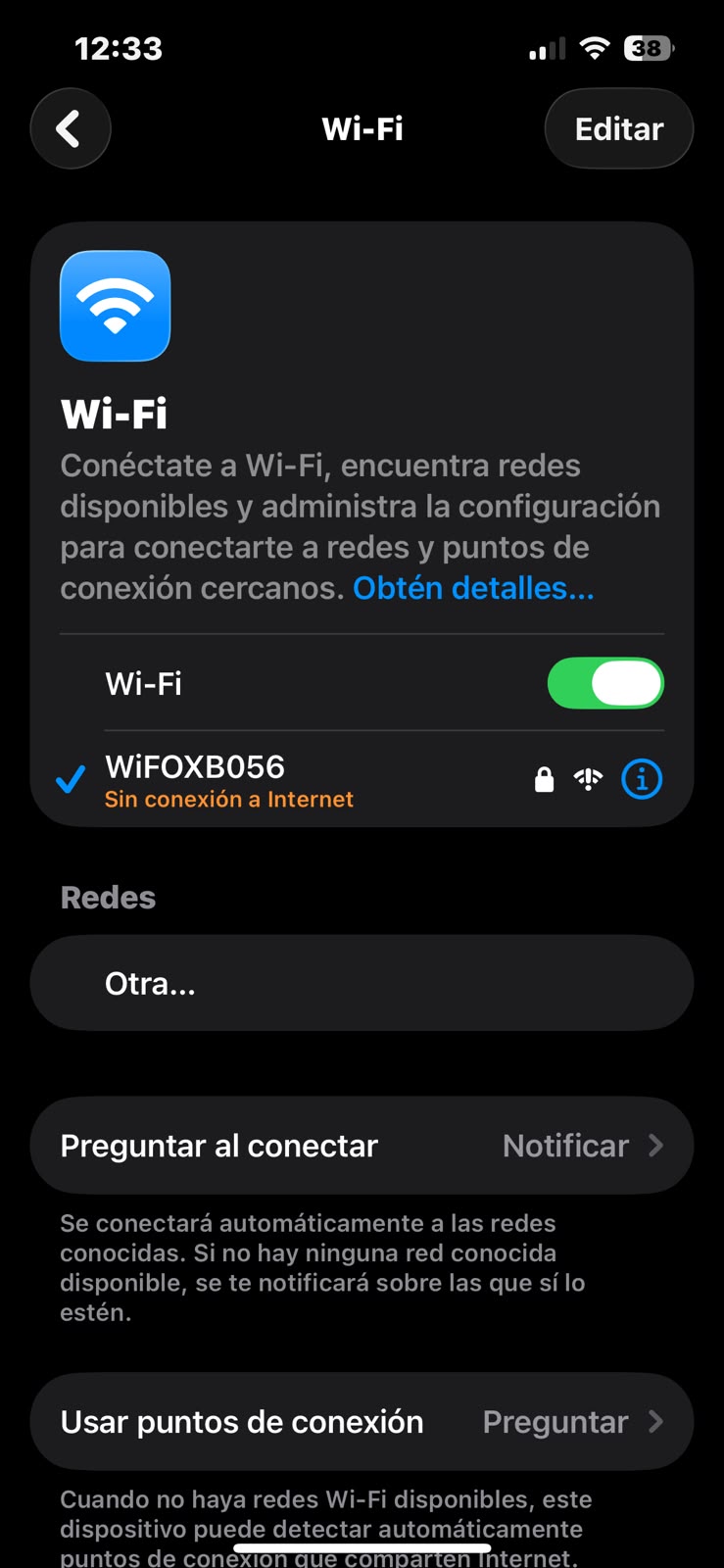Select the WiFOXB056 network row

click(362, 780)
